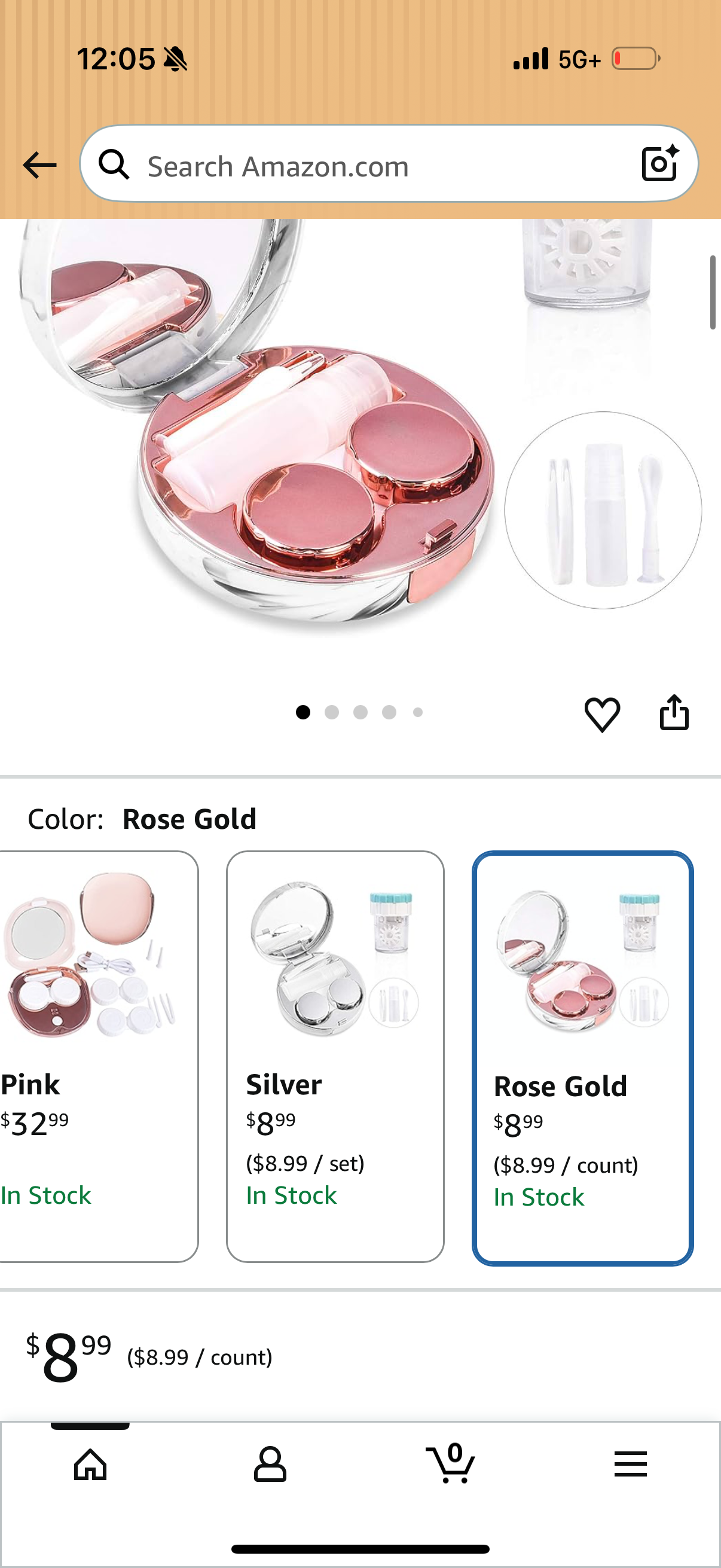Choose the Rose Gold color option
721x1568 pixels.
click(582, 1058)
